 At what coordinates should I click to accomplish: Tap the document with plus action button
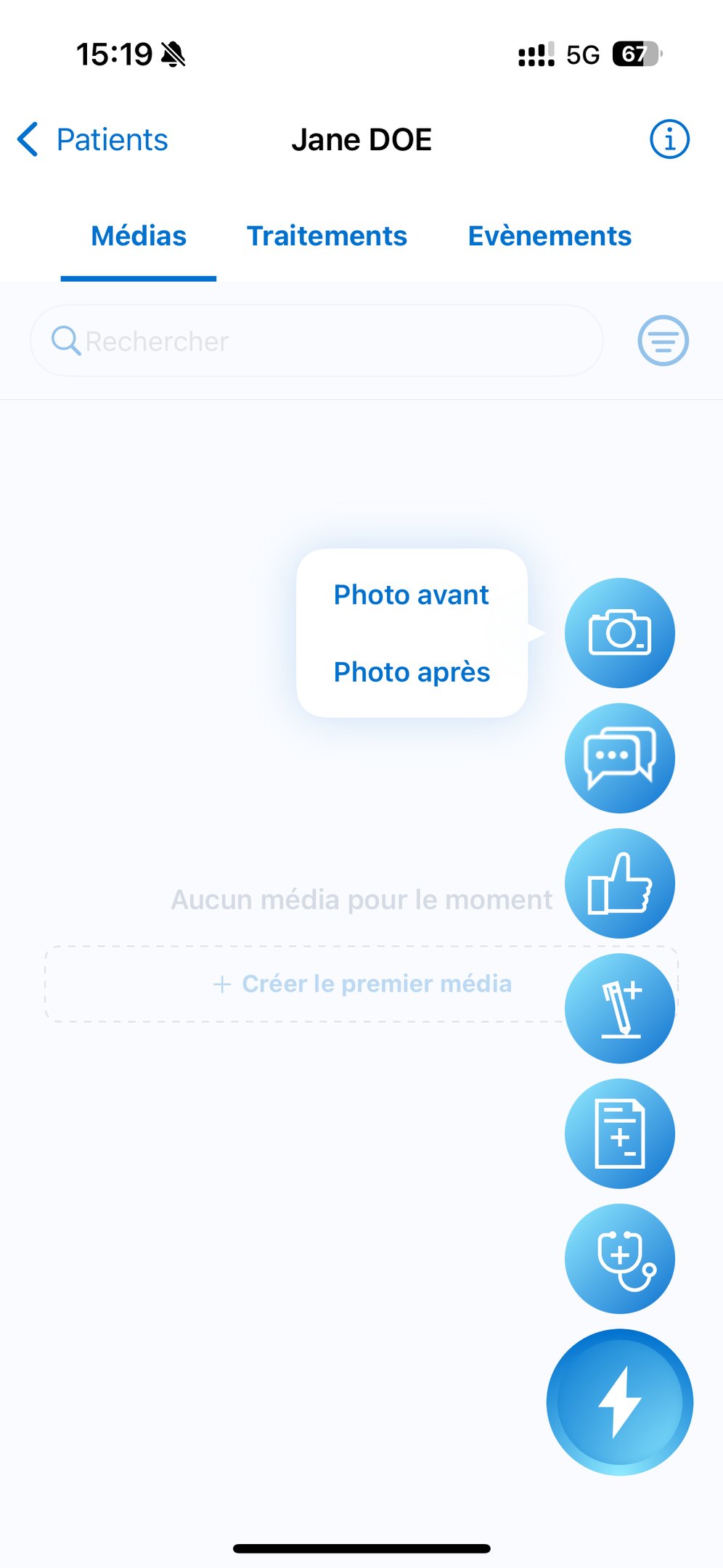coord(619,1134)
